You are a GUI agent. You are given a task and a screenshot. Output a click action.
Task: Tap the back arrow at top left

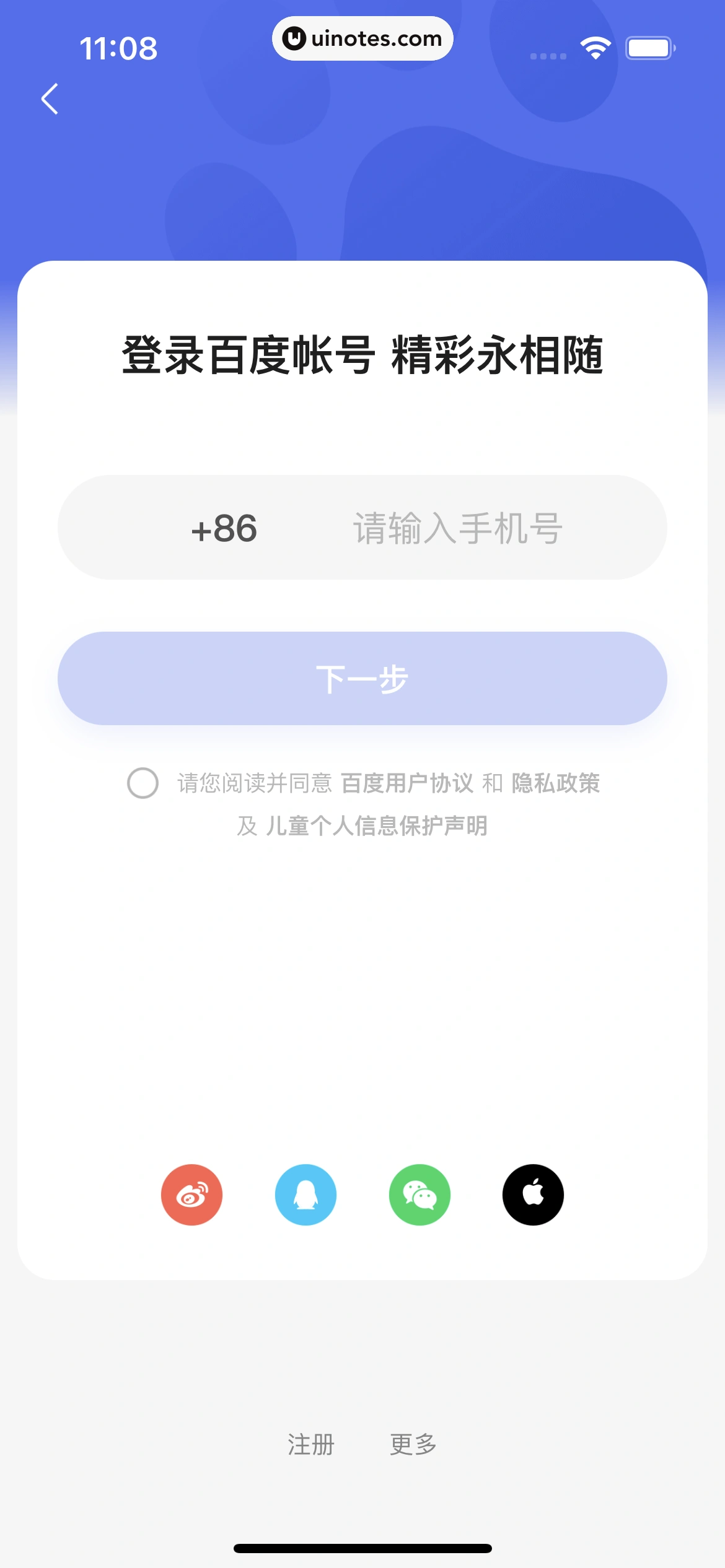pos(49,99)
